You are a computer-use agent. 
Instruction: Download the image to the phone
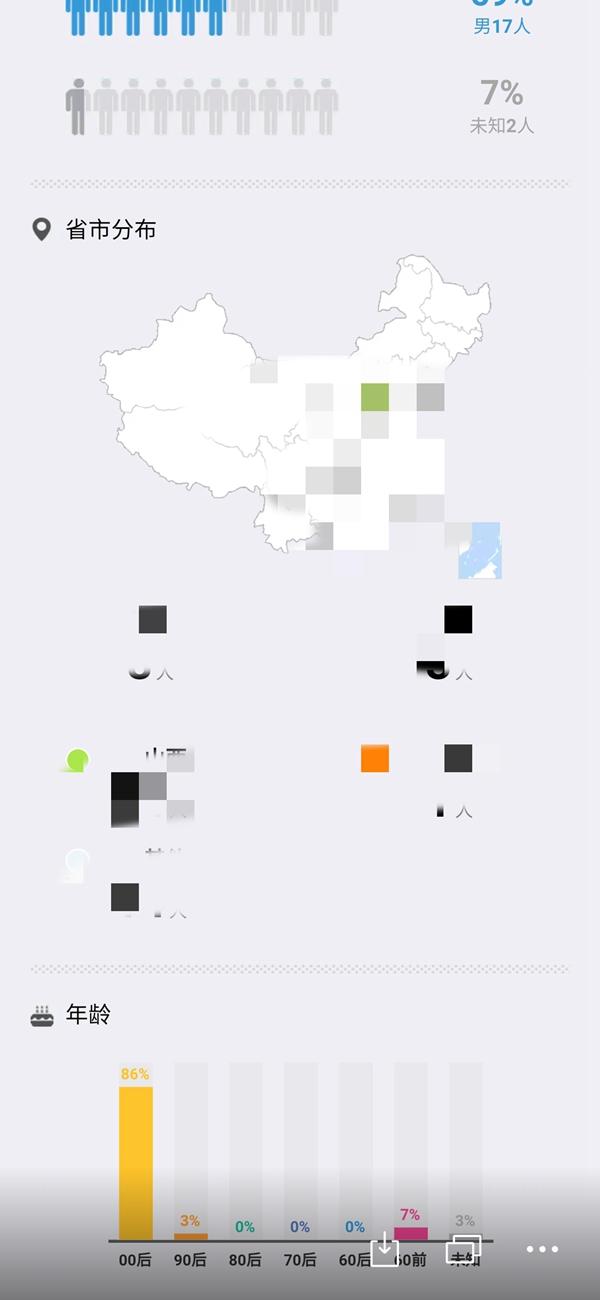click(x=385, y=1248)
